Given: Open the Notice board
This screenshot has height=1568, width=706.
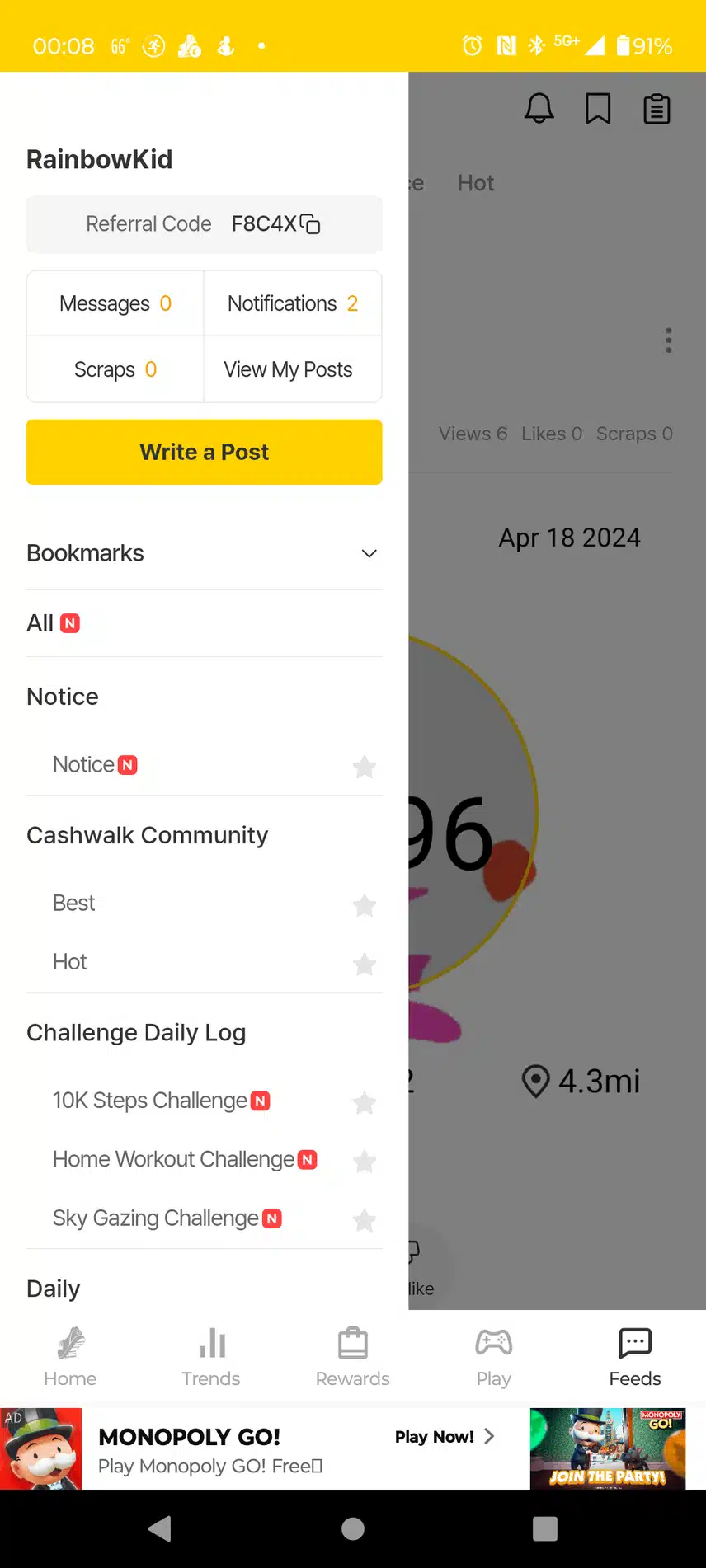Looking at the screenshot, I should [x=84, y=765].
